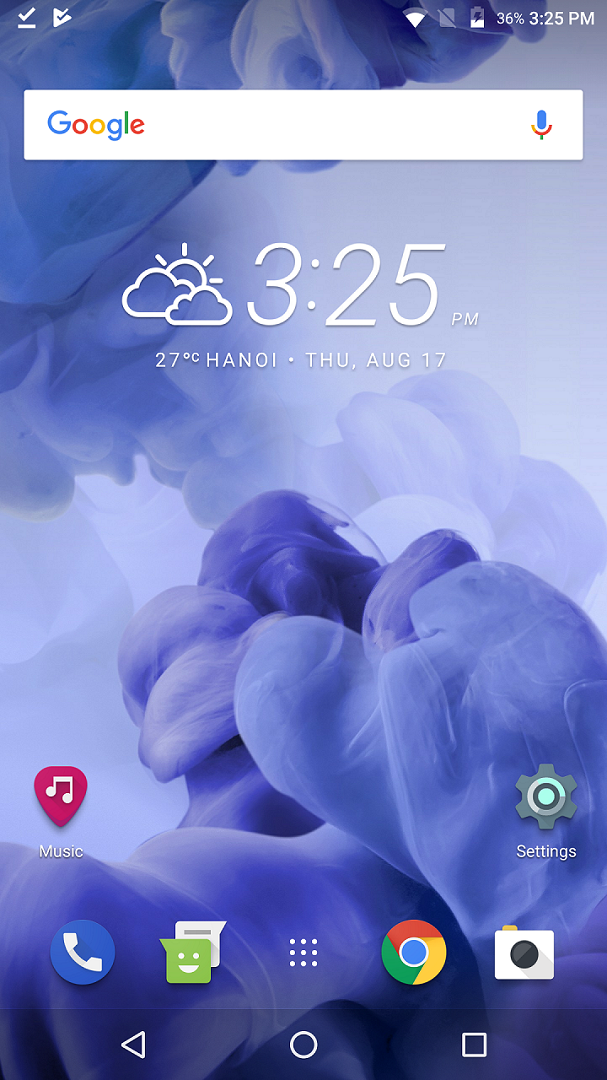Open the app drawer
This screenshot has height=1080, width=607.
(303, 952)
